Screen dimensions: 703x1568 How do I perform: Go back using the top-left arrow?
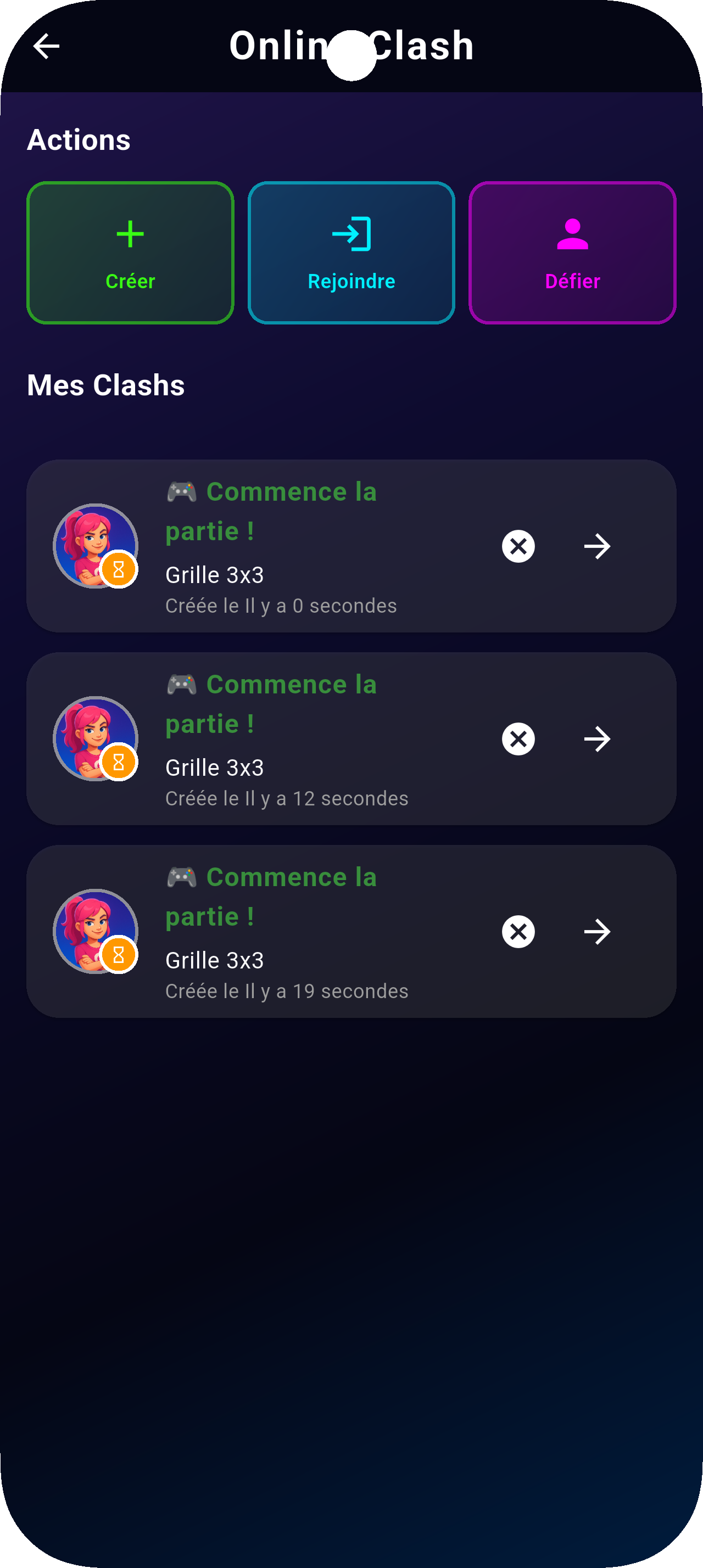click(x=46, y=46)
